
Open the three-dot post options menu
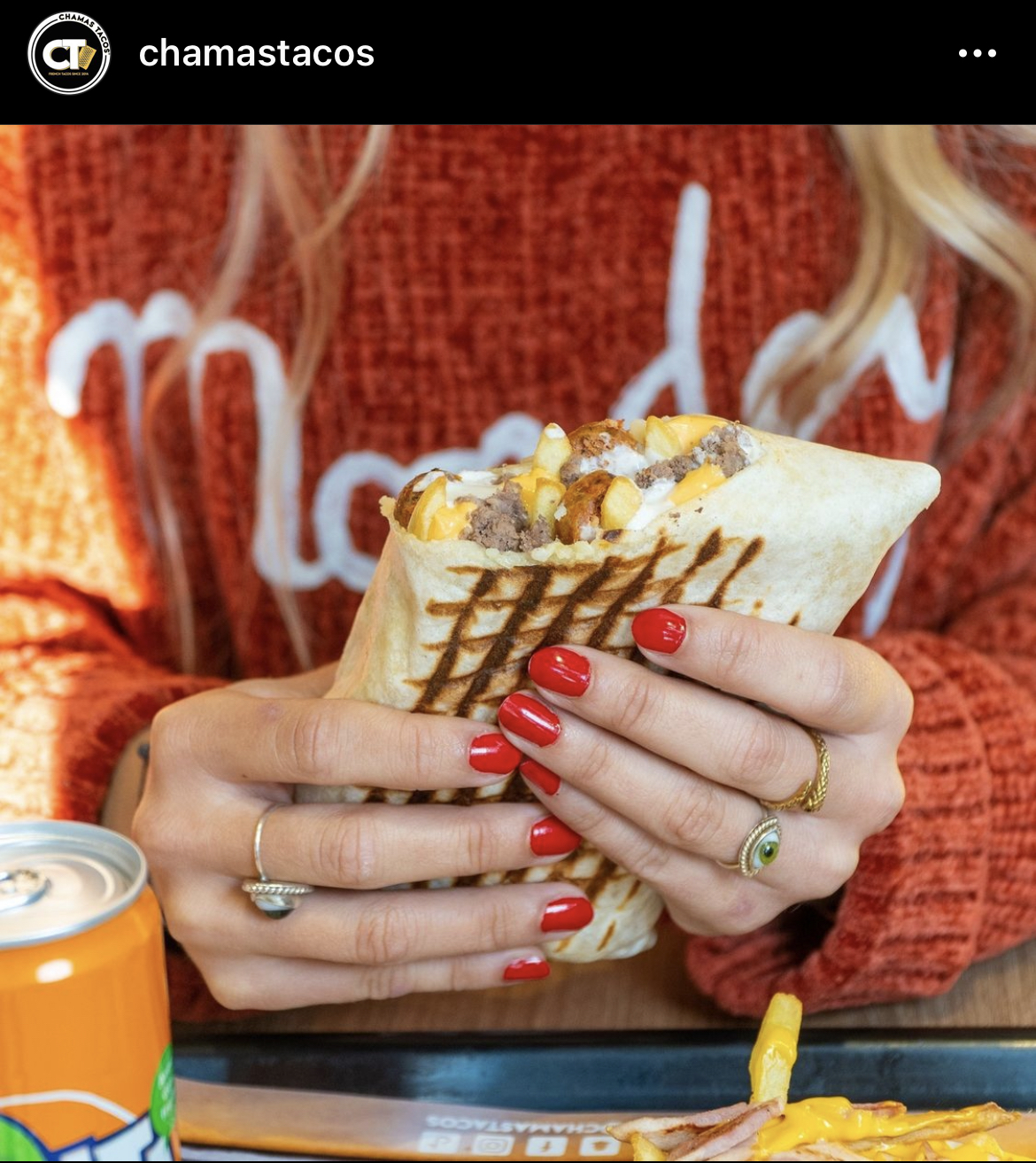click(978, 53)
